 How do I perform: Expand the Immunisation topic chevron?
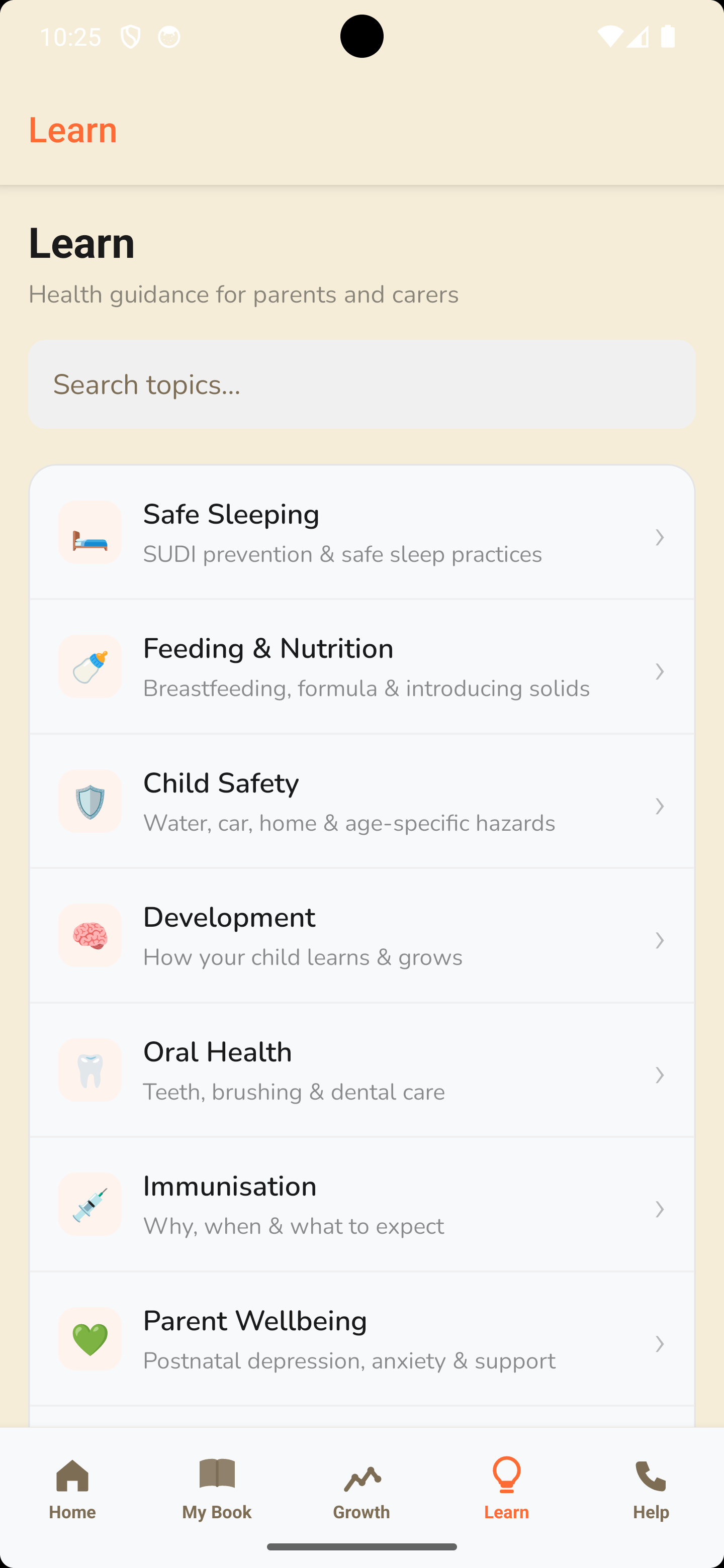coord(660,1210)
